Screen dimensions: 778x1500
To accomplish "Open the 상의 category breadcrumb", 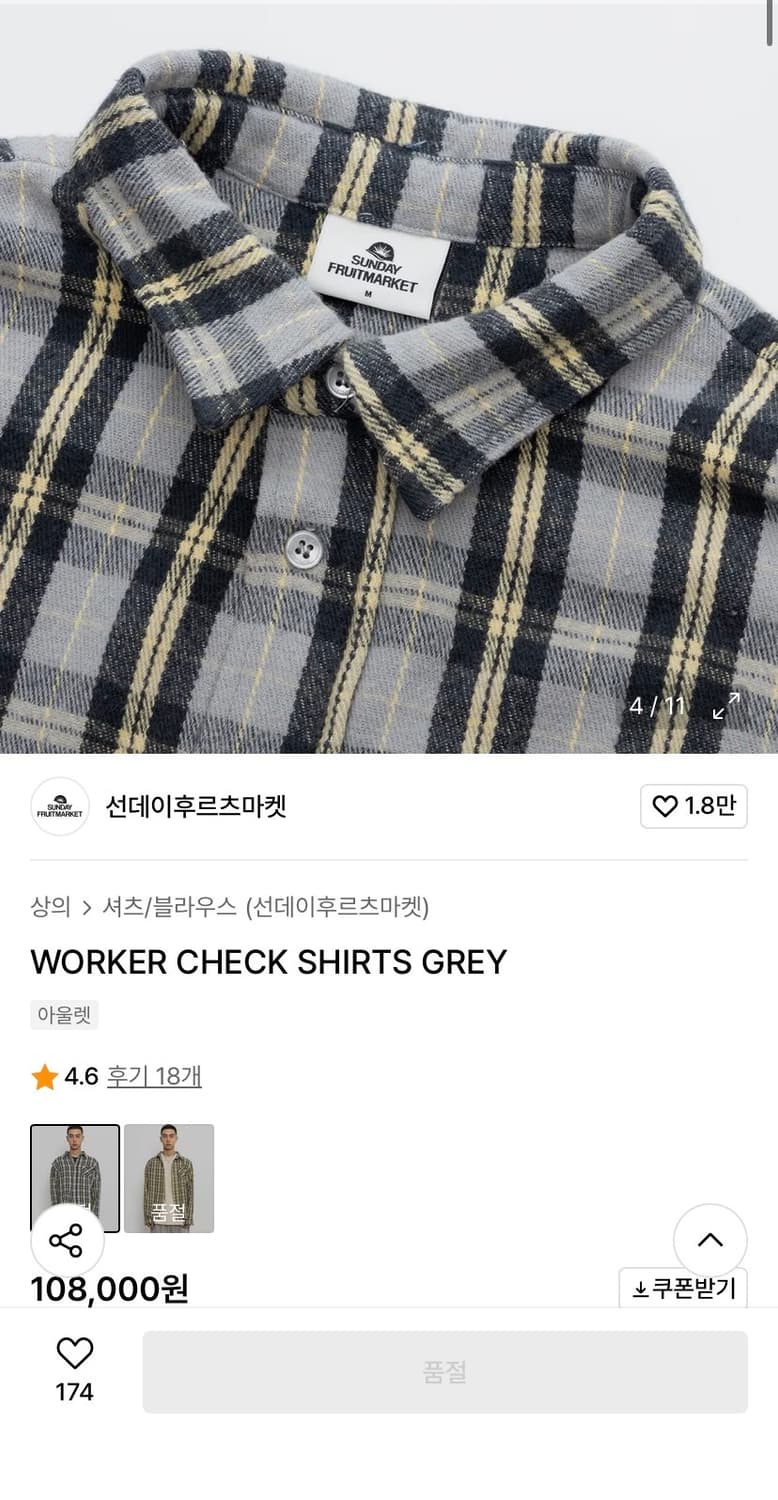I will click(x=48, y=908).
